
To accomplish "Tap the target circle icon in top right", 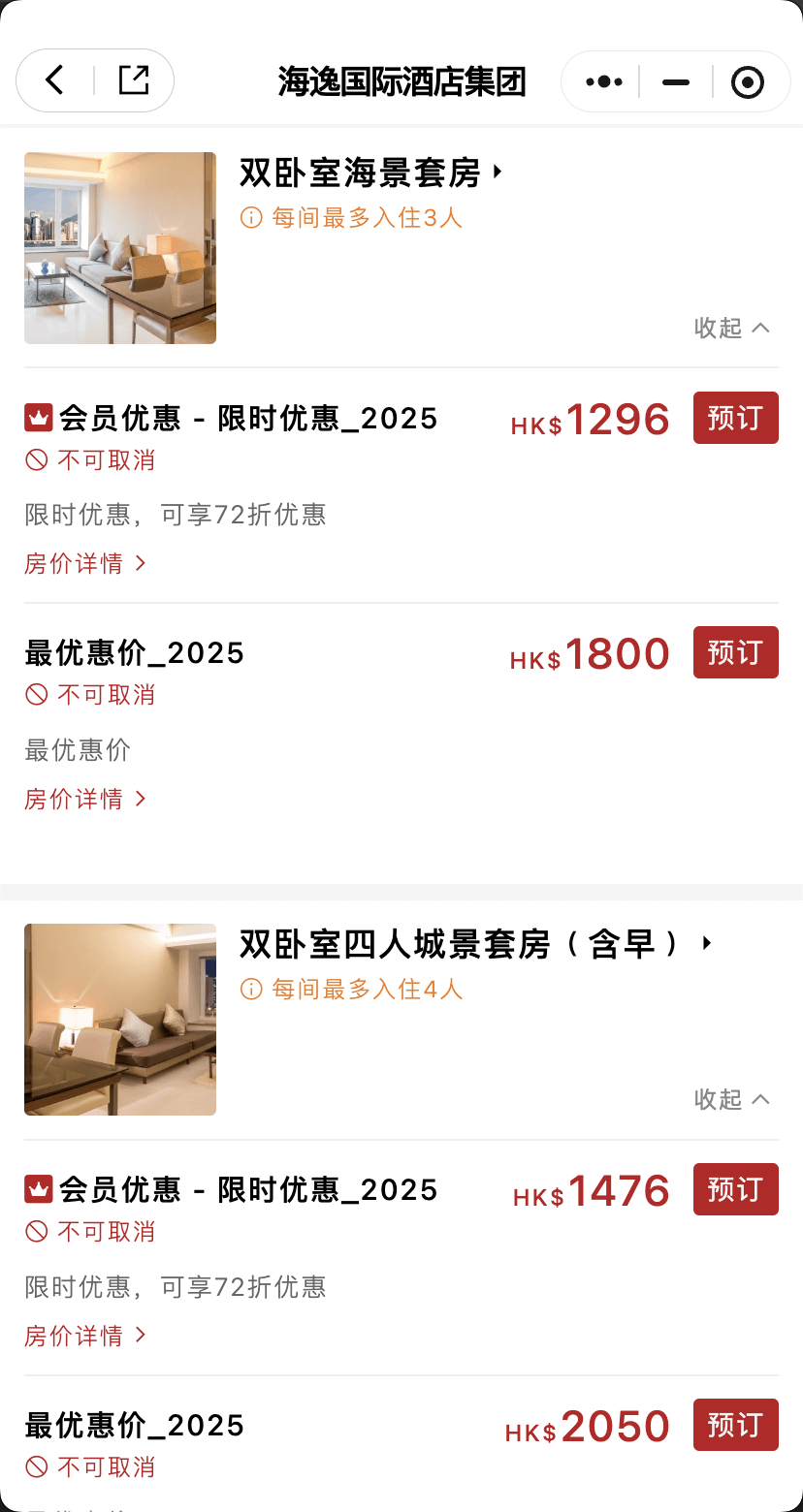I will 748,81.
